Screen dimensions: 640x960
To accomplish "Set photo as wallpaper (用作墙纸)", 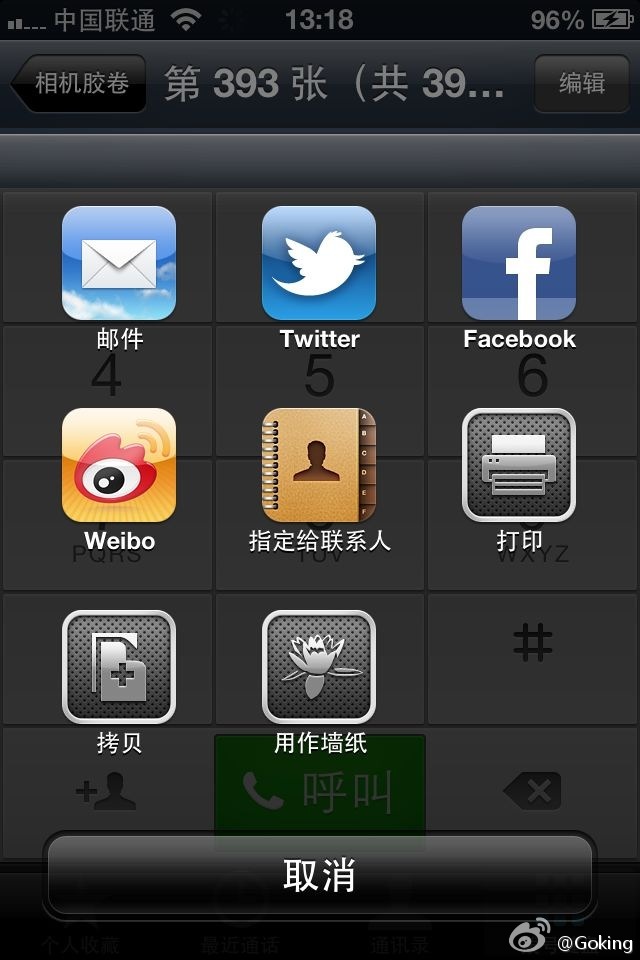I will (x=319, y=667).
